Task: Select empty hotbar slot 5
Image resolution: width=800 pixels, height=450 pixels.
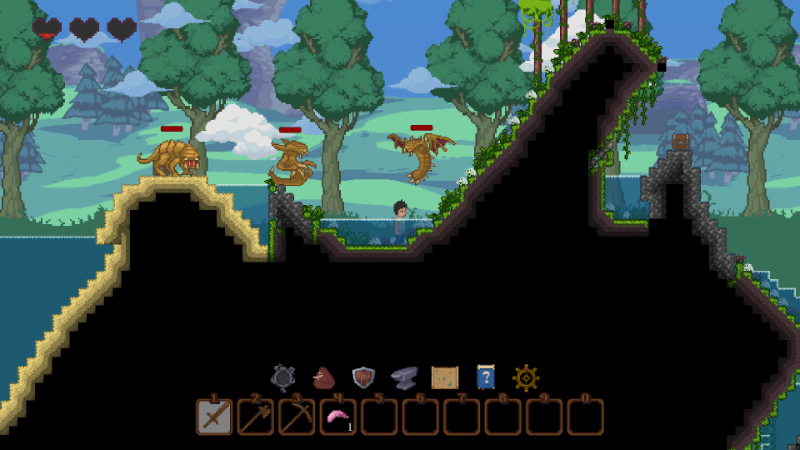Action: [379, 416]
